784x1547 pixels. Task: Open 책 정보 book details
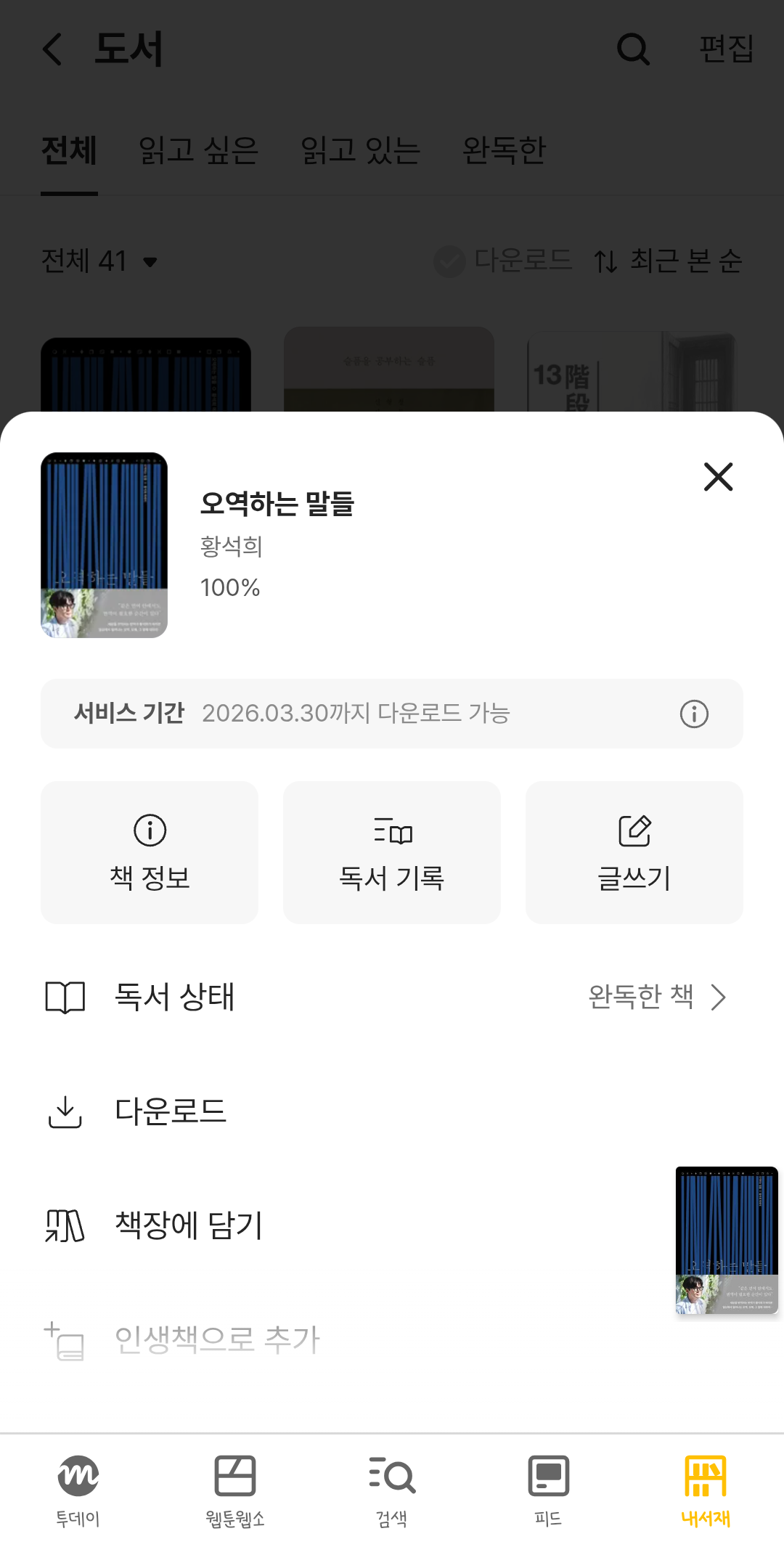(x=150, y=852)
